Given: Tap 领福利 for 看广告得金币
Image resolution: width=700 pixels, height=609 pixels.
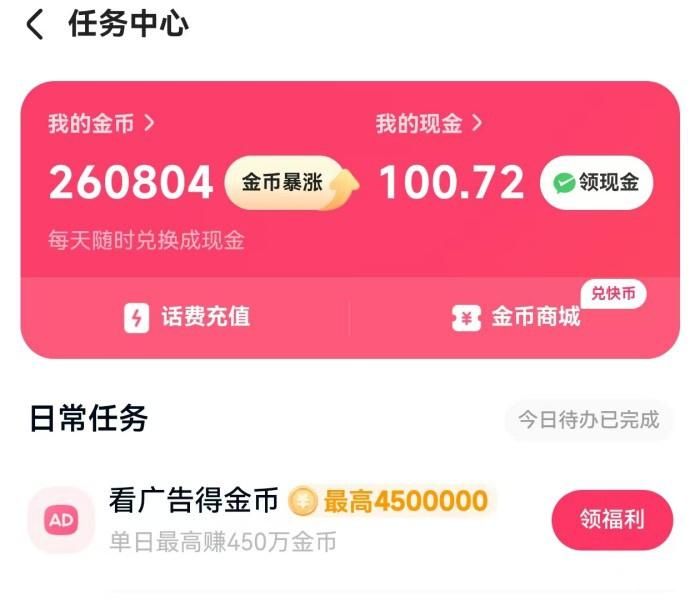Looking at the screenshot, I should point(612,520).
